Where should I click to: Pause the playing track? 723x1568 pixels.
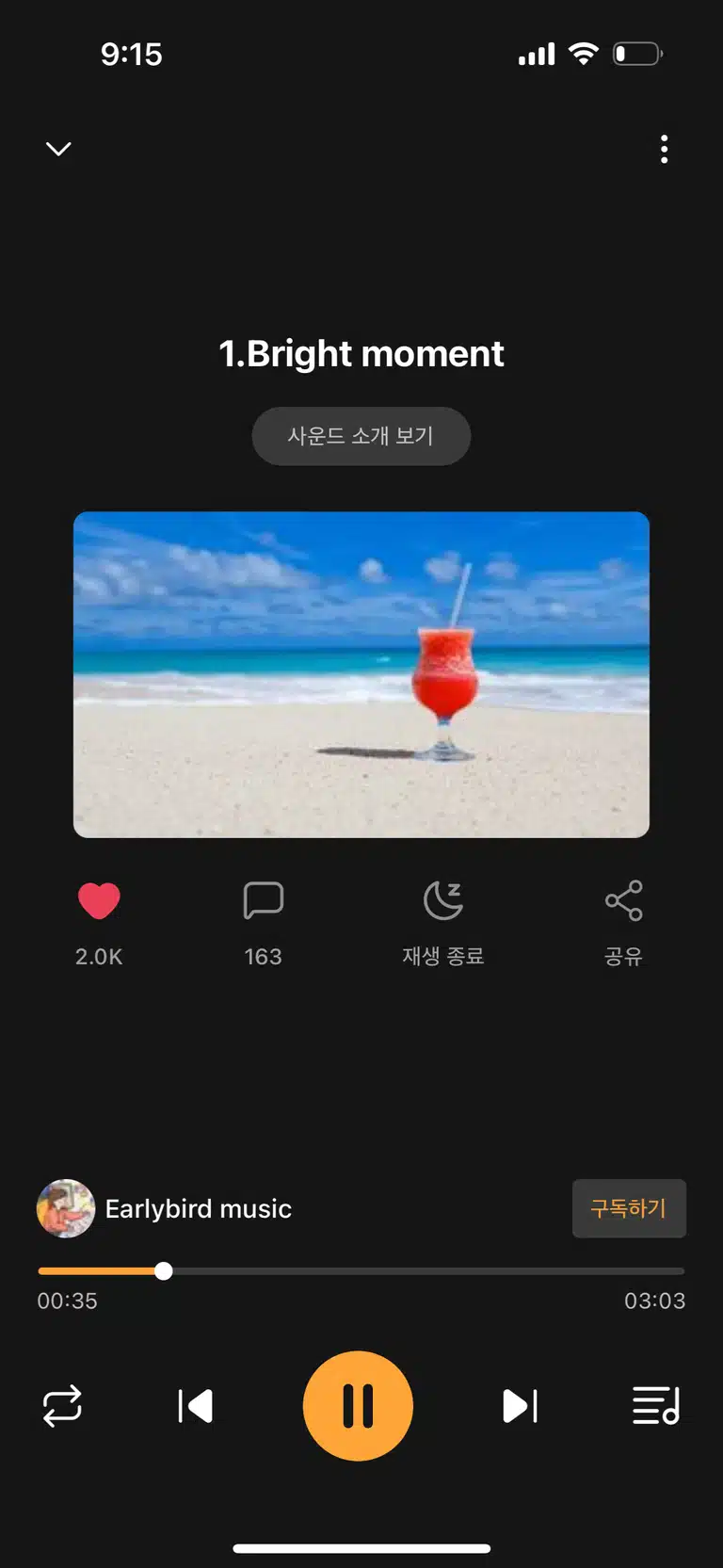click(x=358, y=1406)
